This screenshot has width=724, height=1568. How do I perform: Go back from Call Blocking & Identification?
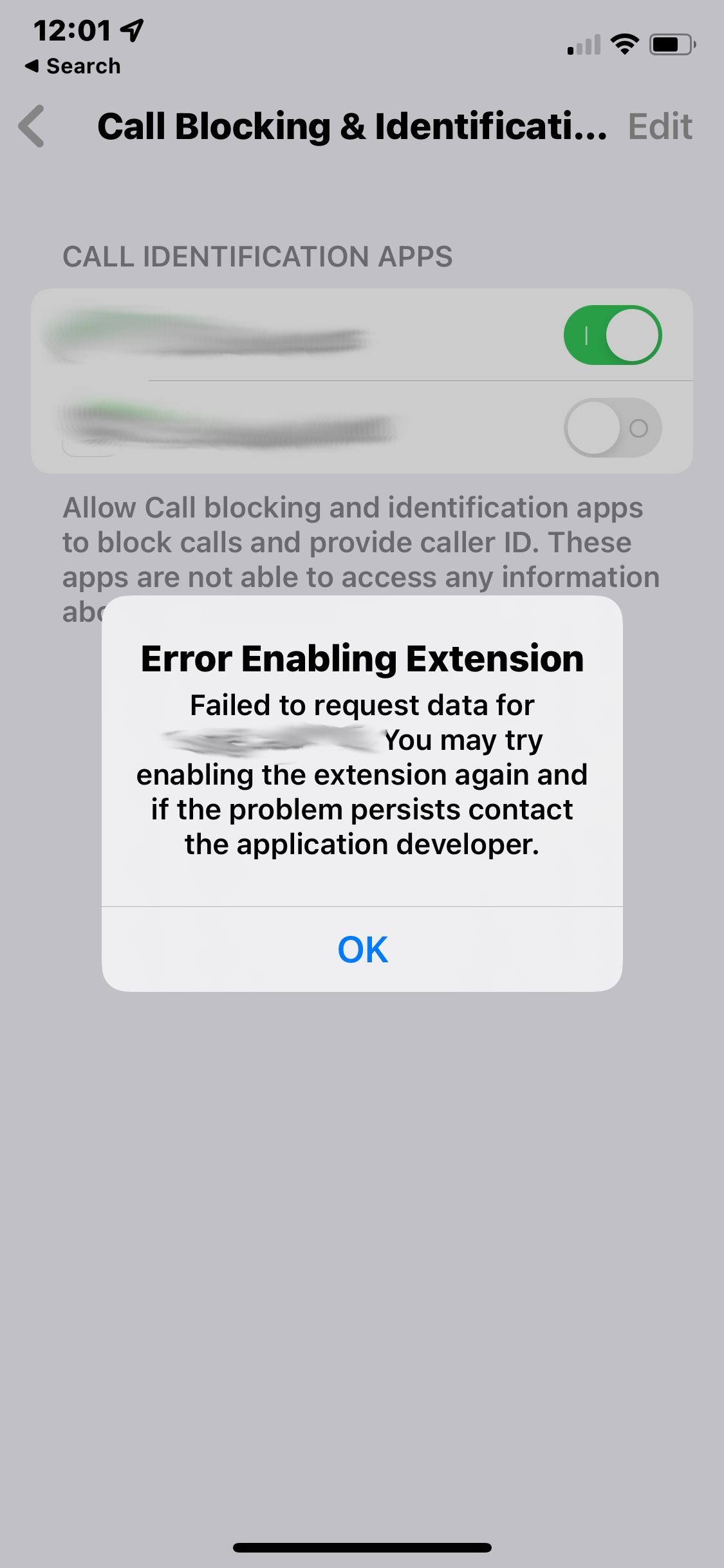click(x=32, y=126)
